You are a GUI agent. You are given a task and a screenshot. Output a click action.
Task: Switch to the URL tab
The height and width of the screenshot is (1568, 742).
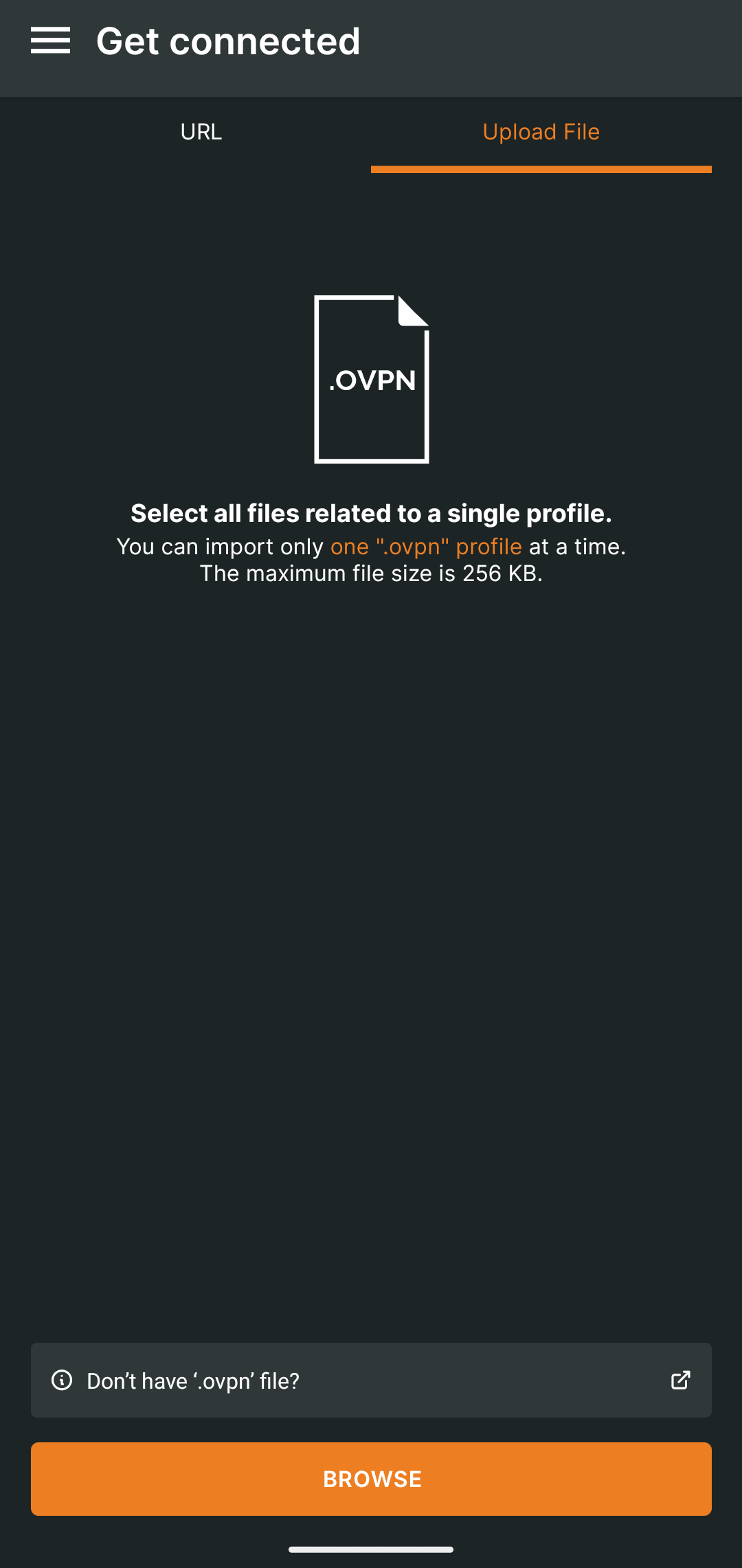point(201,132)
